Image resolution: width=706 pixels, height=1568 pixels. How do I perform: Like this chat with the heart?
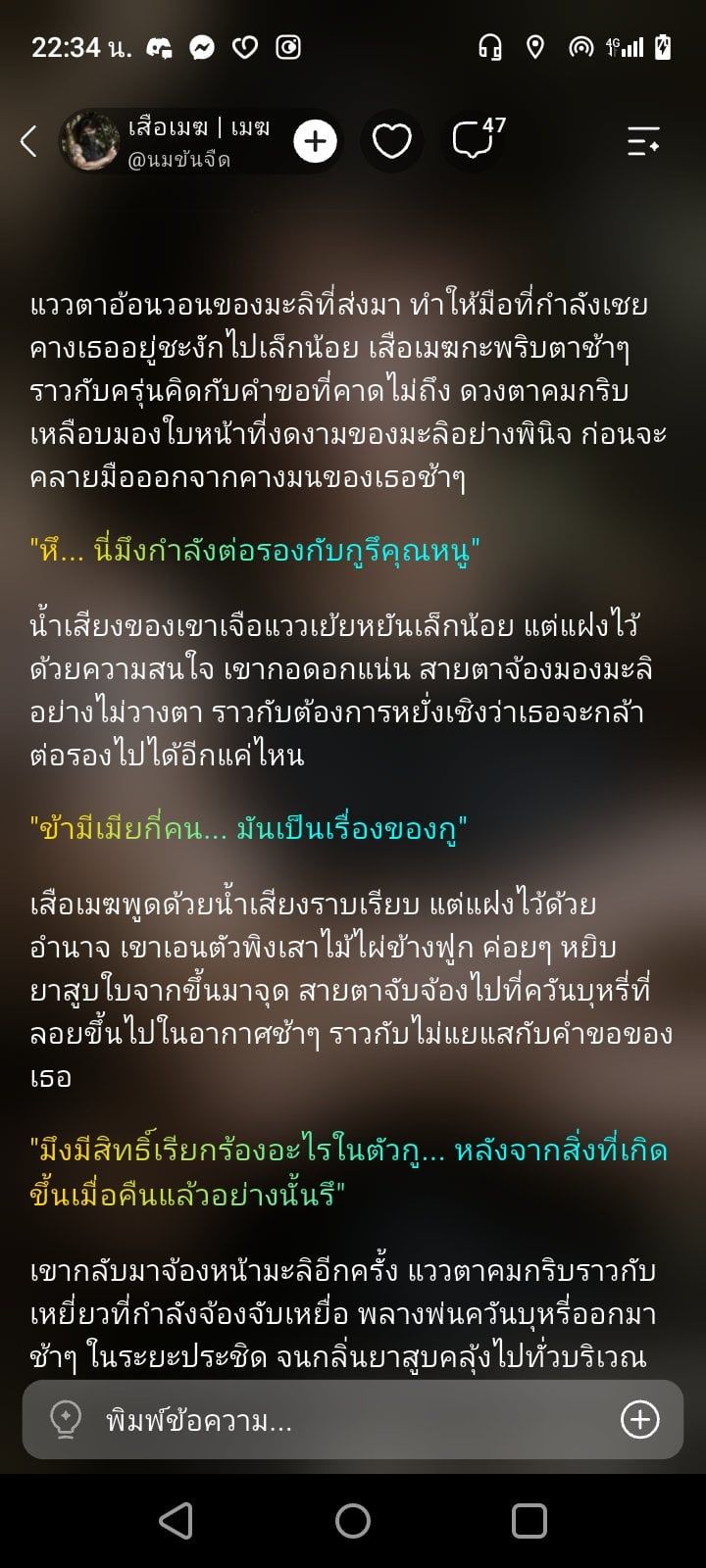(x=391, y=142)
